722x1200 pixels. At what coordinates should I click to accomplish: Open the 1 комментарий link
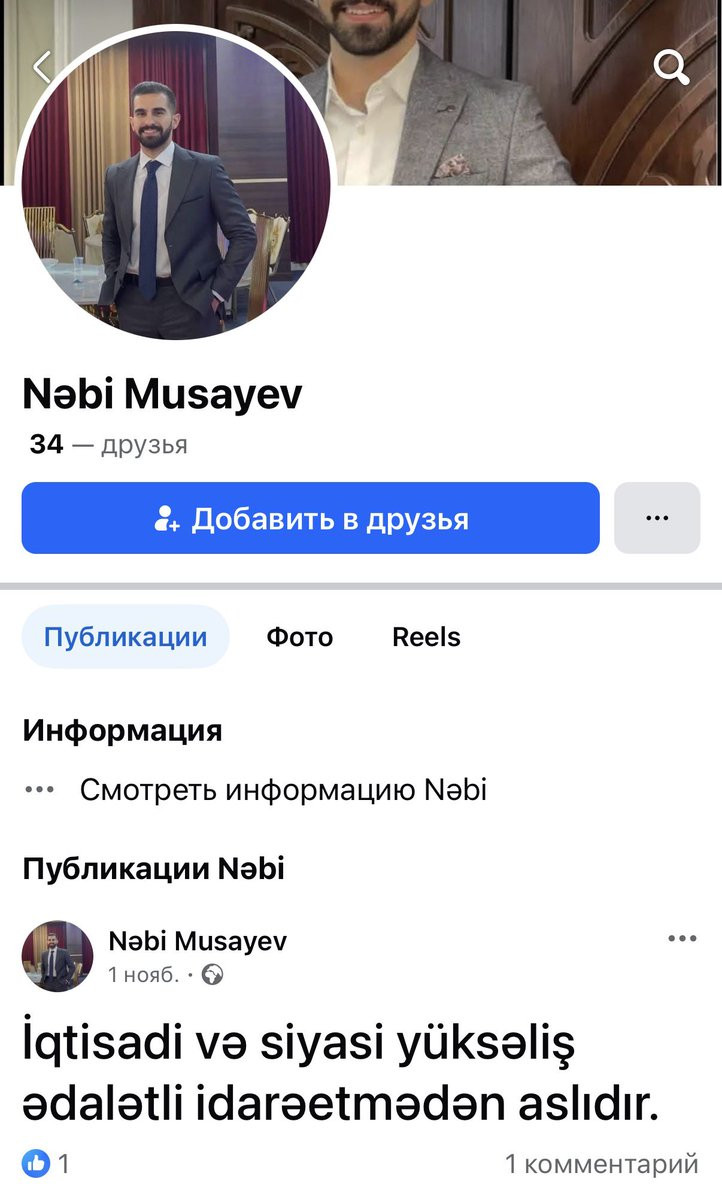click(600, 1163)
